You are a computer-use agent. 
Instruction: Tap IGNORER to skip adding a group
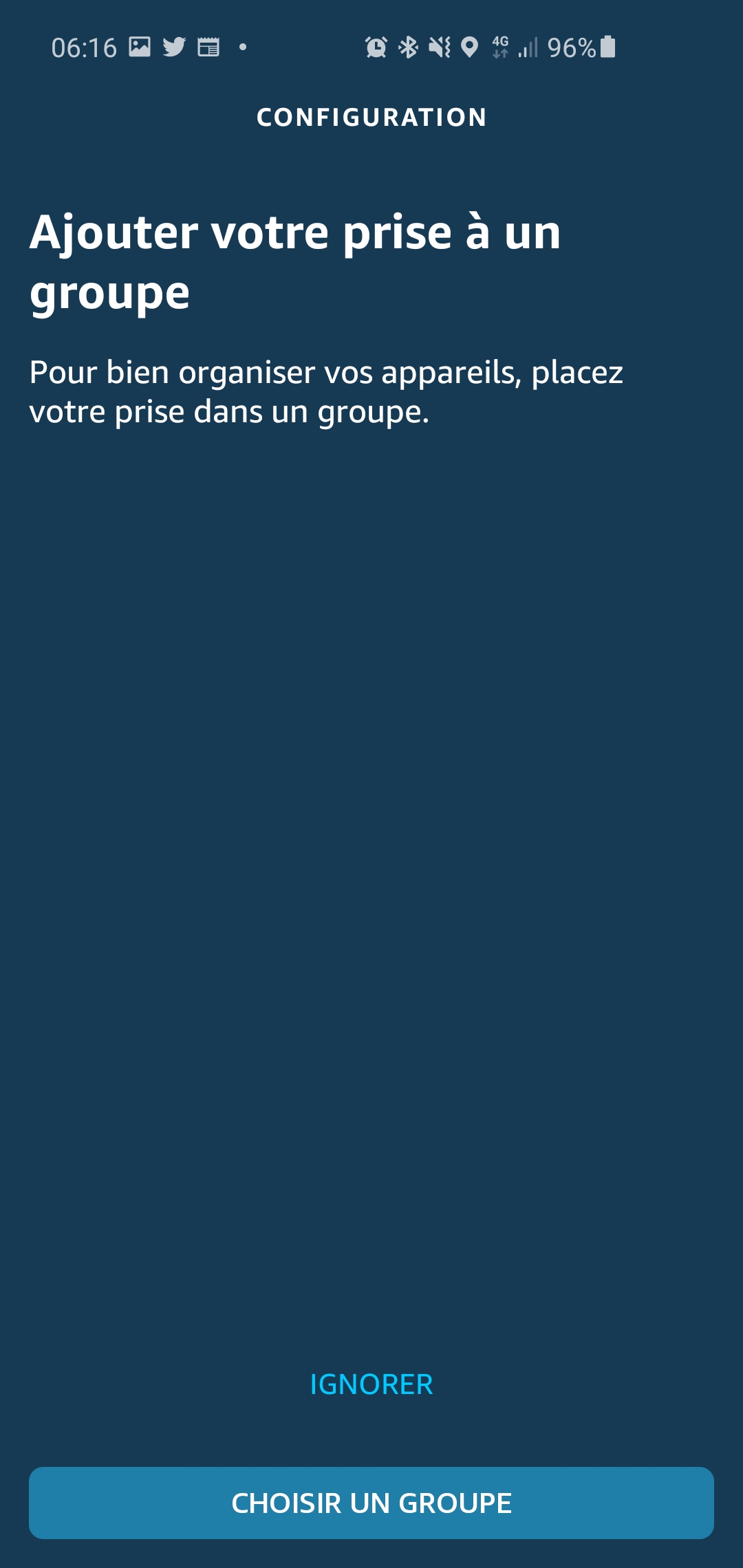[371, 1384]
